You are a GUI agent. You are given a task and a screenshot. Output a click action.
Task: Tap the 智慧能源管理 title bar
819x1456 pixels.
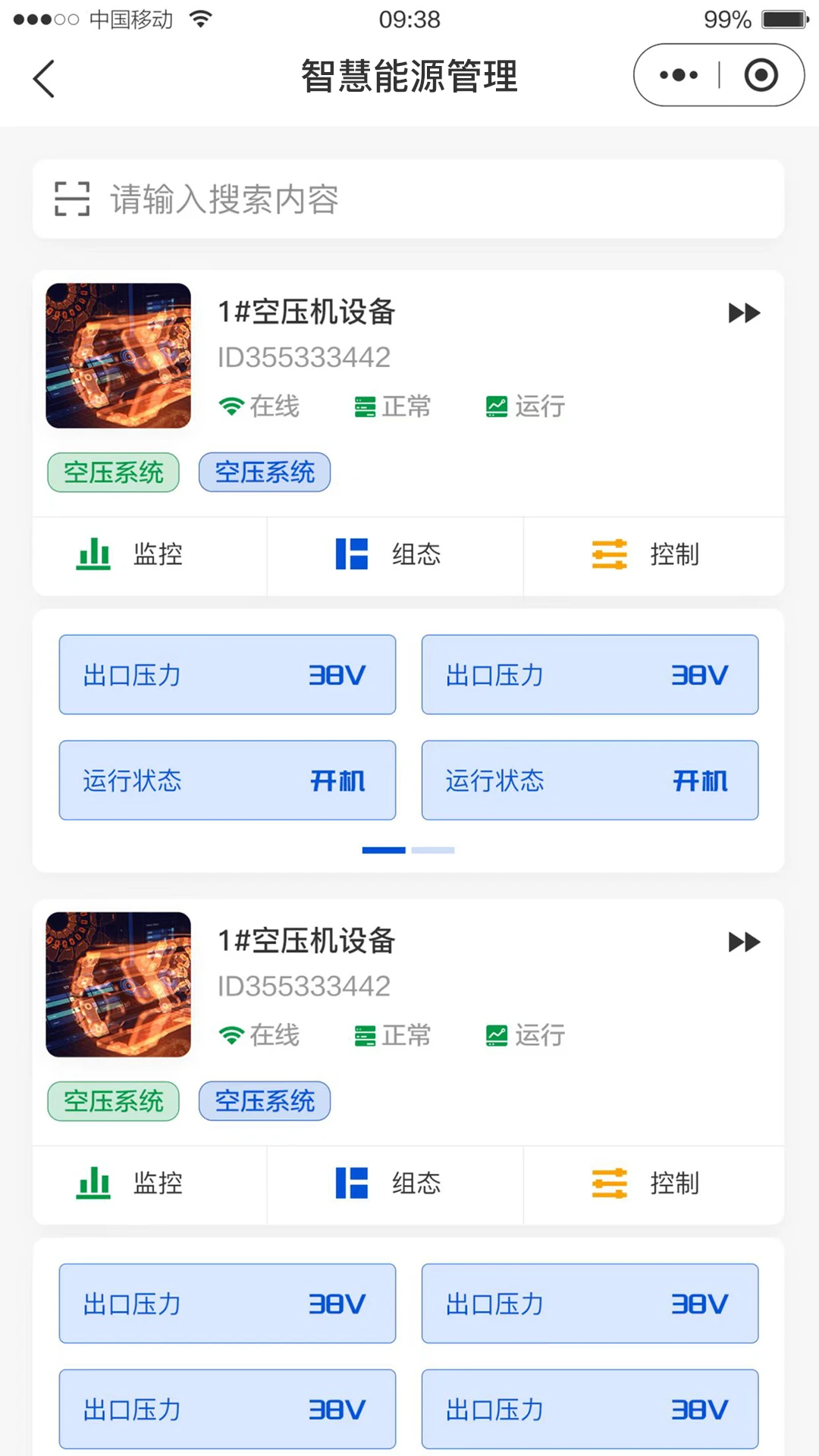[x=409, y=76]
